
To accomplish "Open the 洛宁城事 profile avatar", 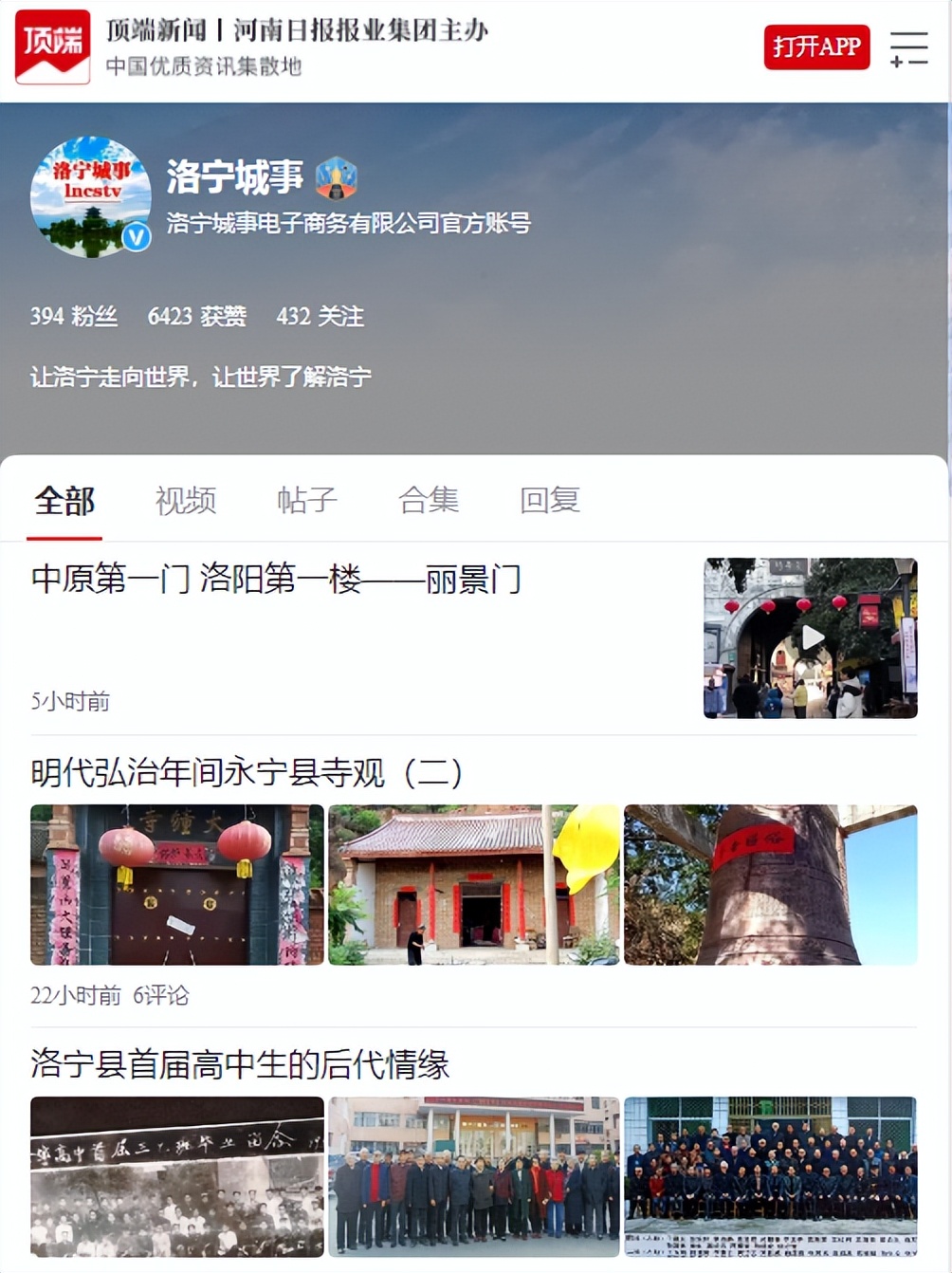I will tap(91, 197).
